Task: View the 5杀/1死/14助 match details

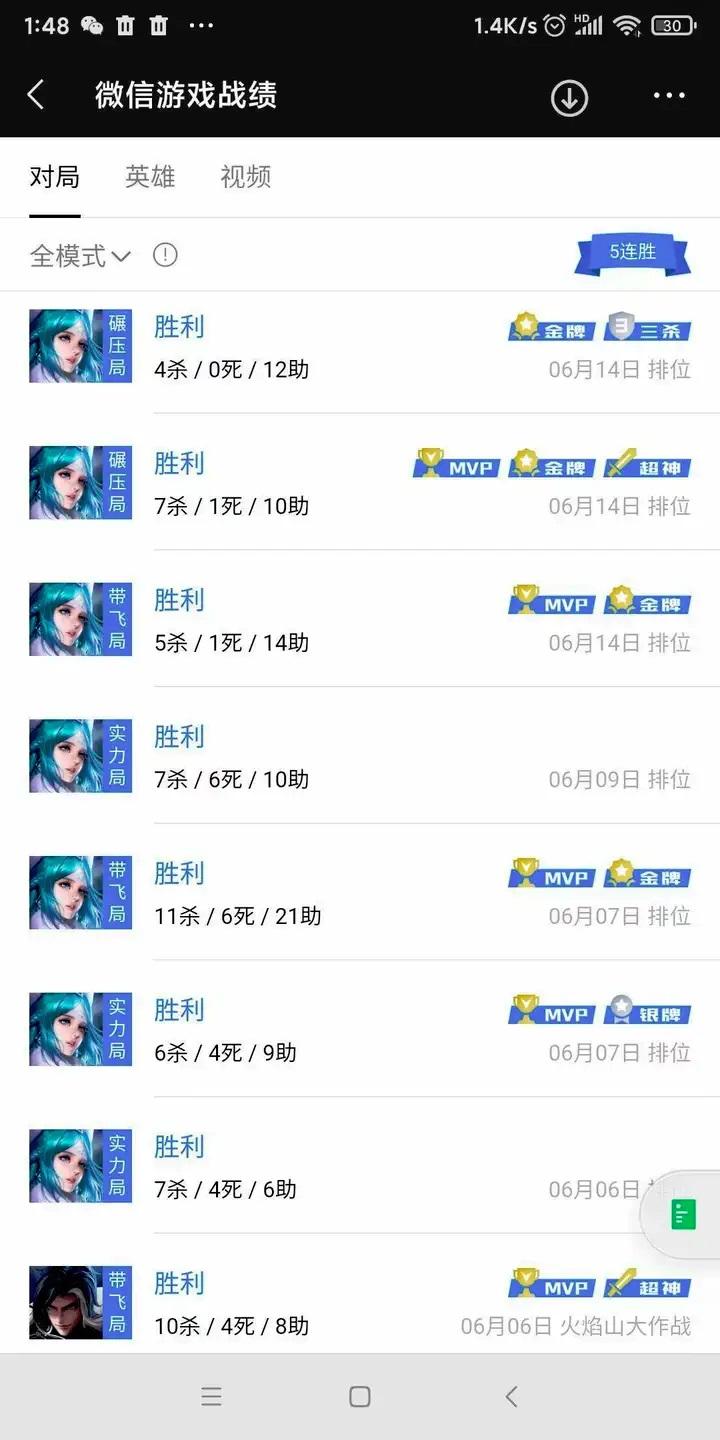Action: [x=360, y=621]
